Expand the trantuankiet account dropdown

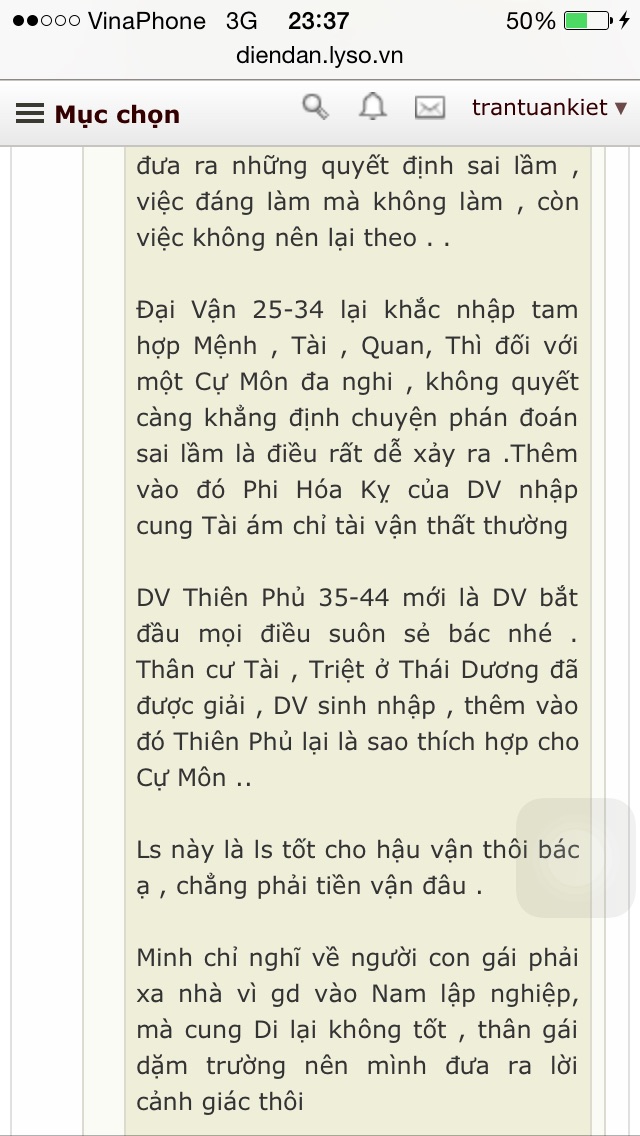549,107
